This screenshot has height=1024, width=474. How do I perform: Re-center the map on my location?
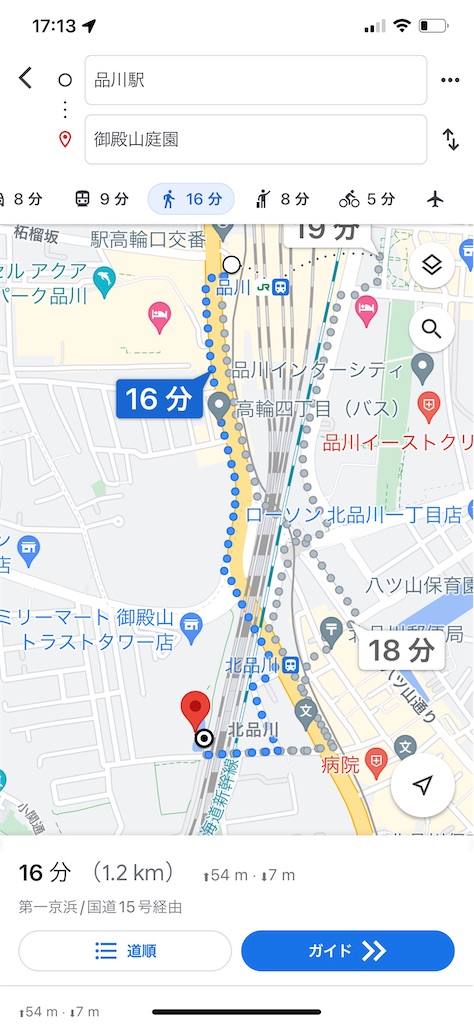point(422,785)
